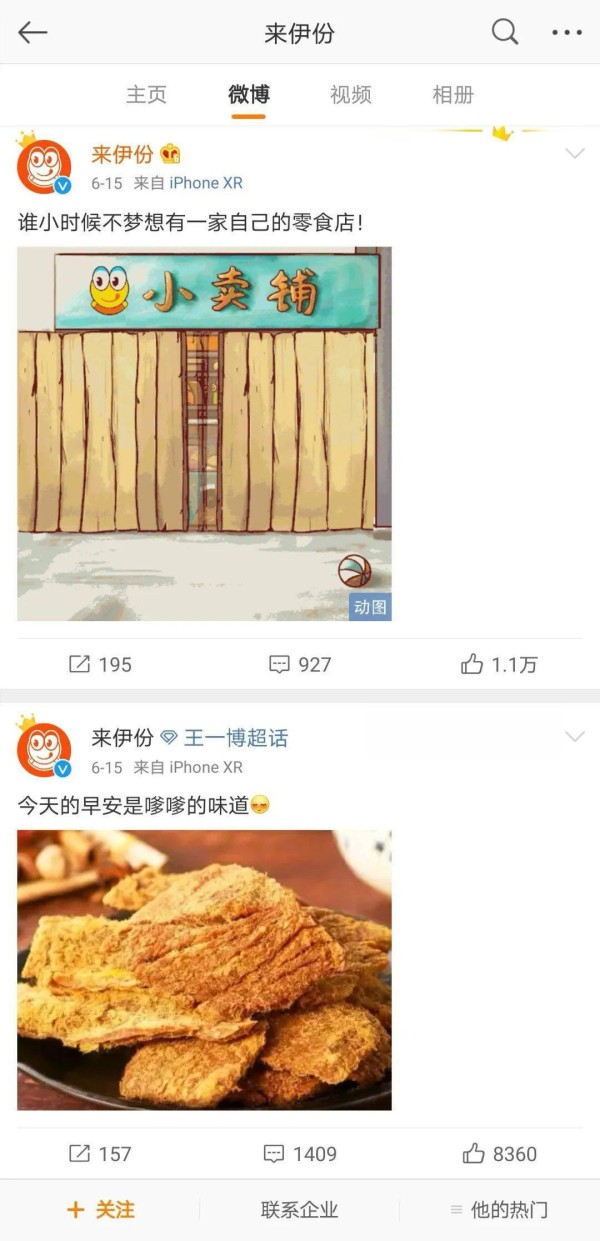Open comments on the post with 927 comments
The height and width of the screenshot is (1241, 600).
[300, 664]
